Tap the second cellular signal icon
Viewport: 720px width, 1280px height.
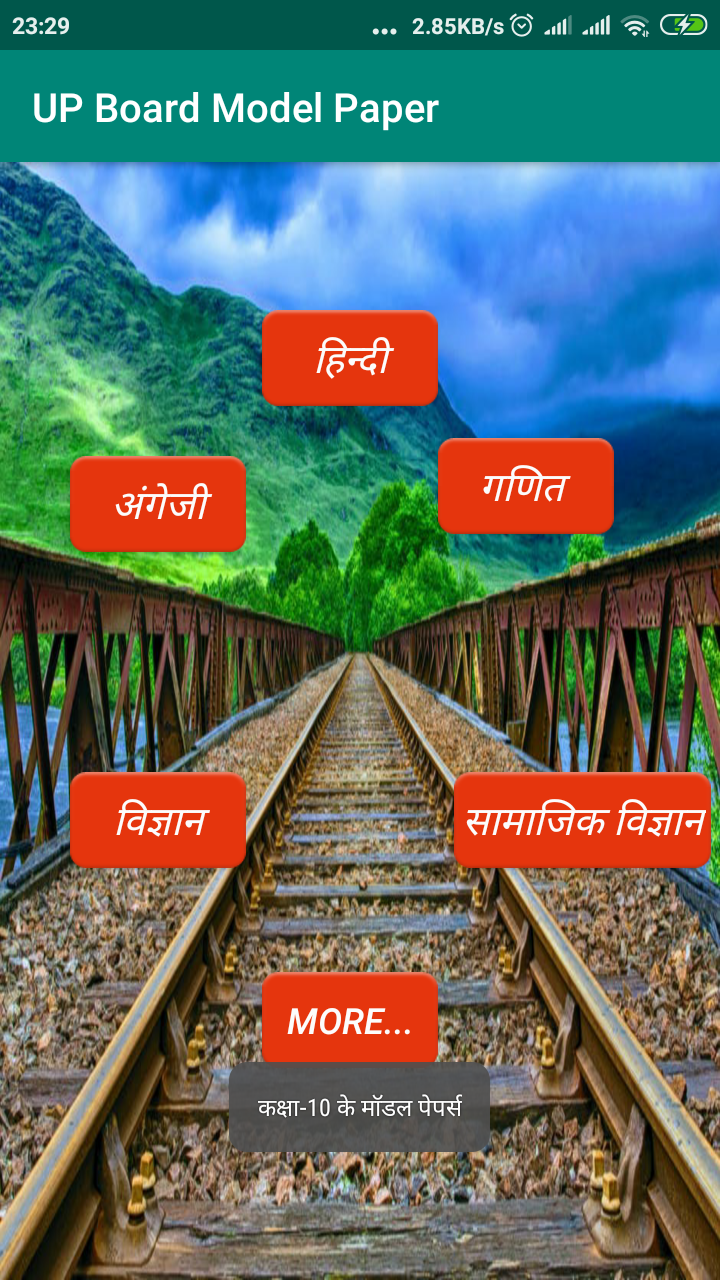tap(595, 27)
